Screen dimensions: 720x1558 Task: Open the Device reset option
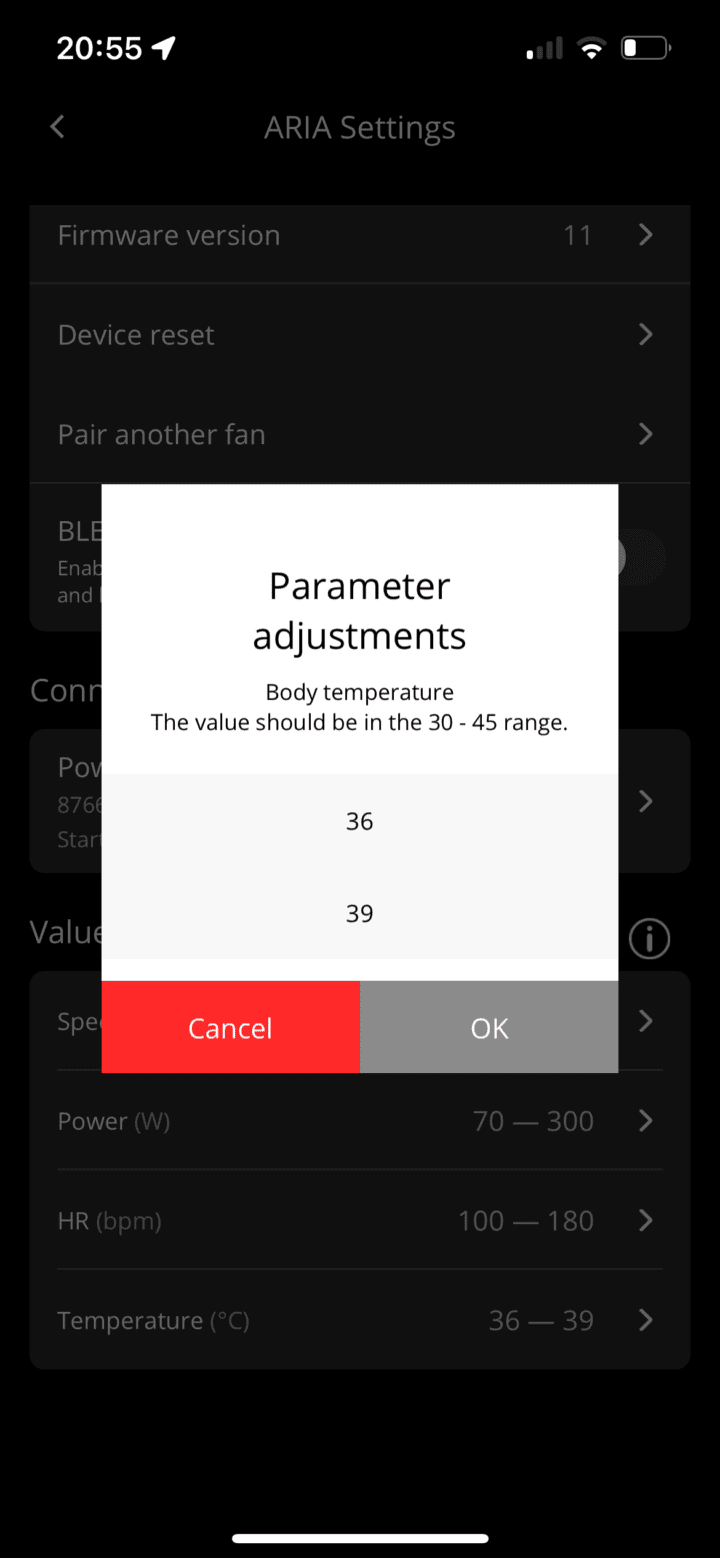[359, 334]
